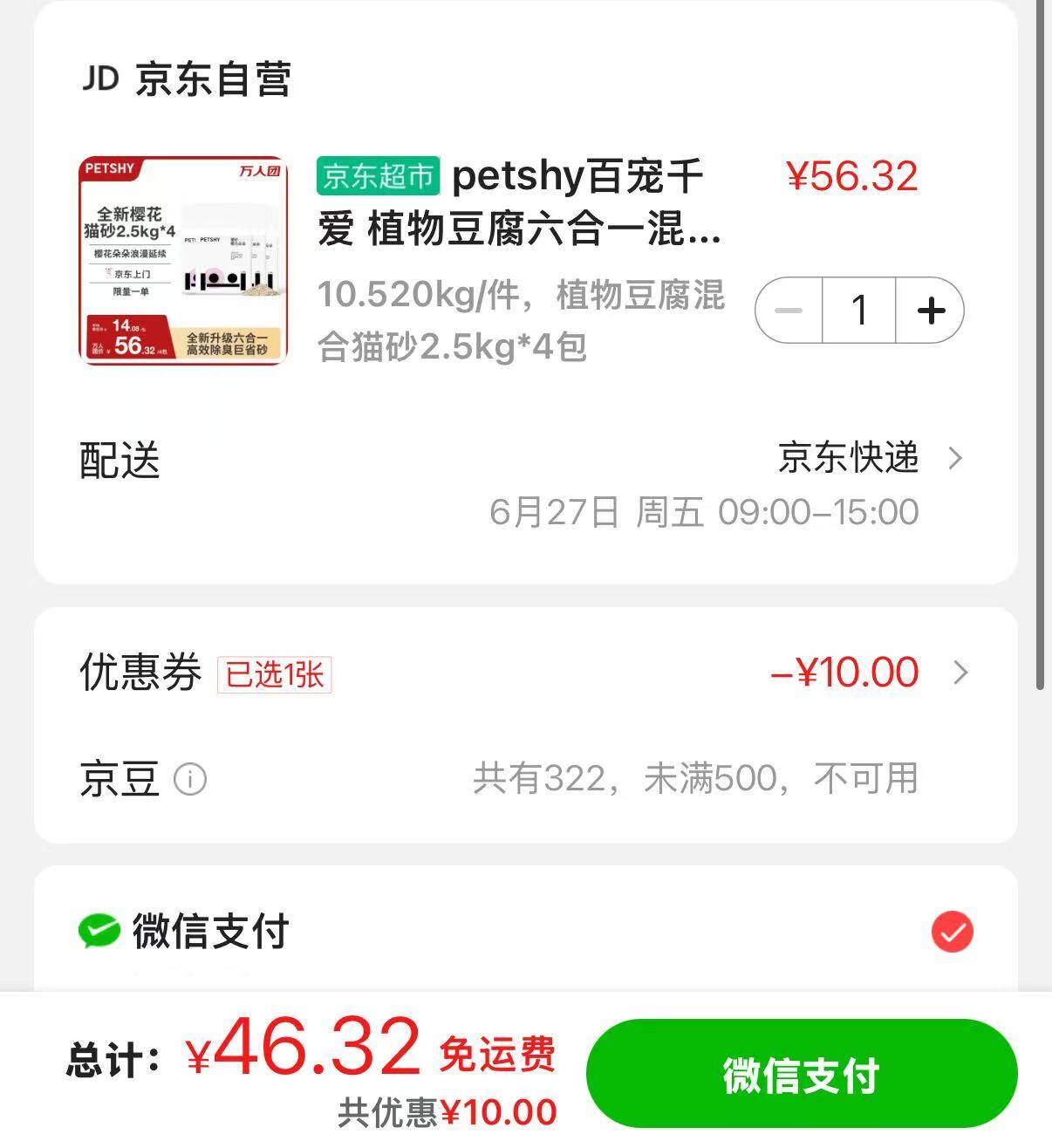Increase quantity with the plus stepper

[x=931, y=310]
